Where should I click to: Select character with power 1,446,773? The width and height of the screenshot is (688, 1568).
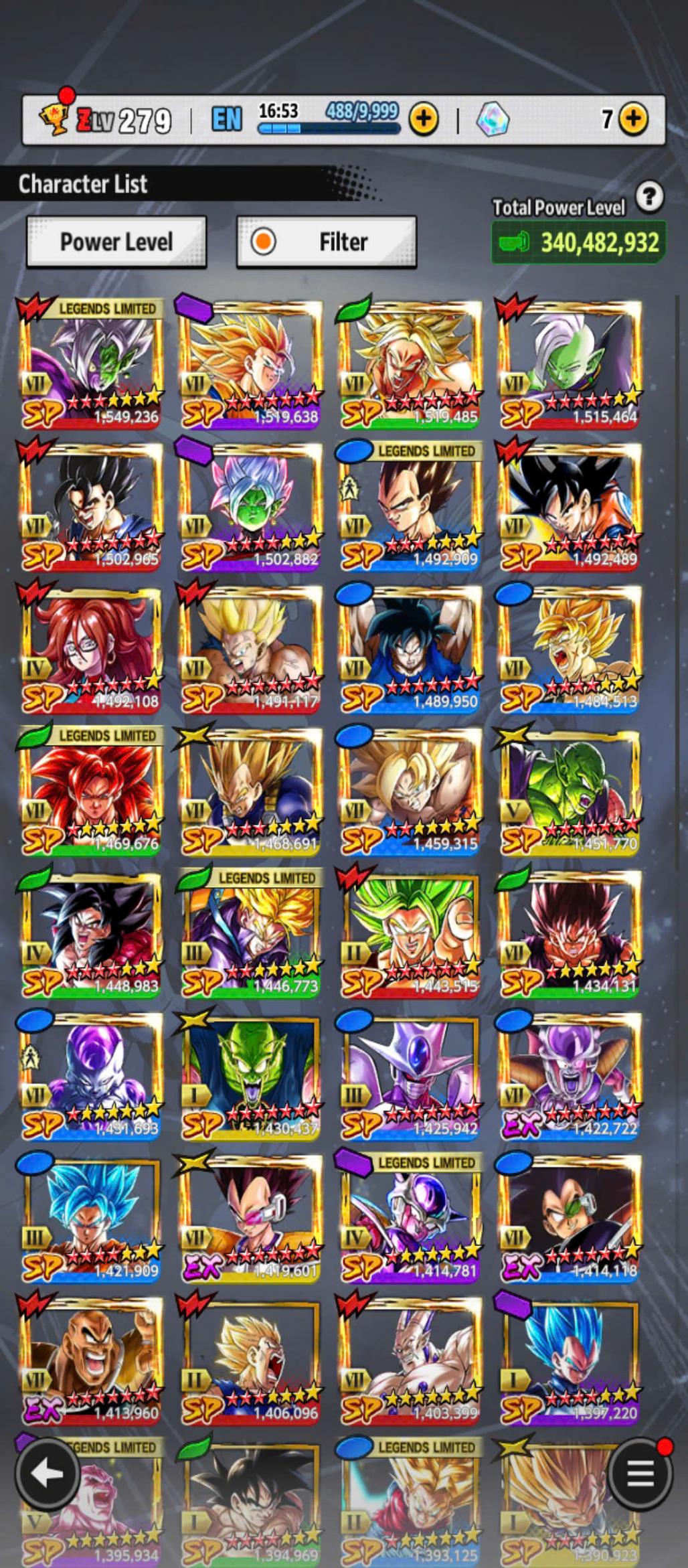(x=250, y=933)
